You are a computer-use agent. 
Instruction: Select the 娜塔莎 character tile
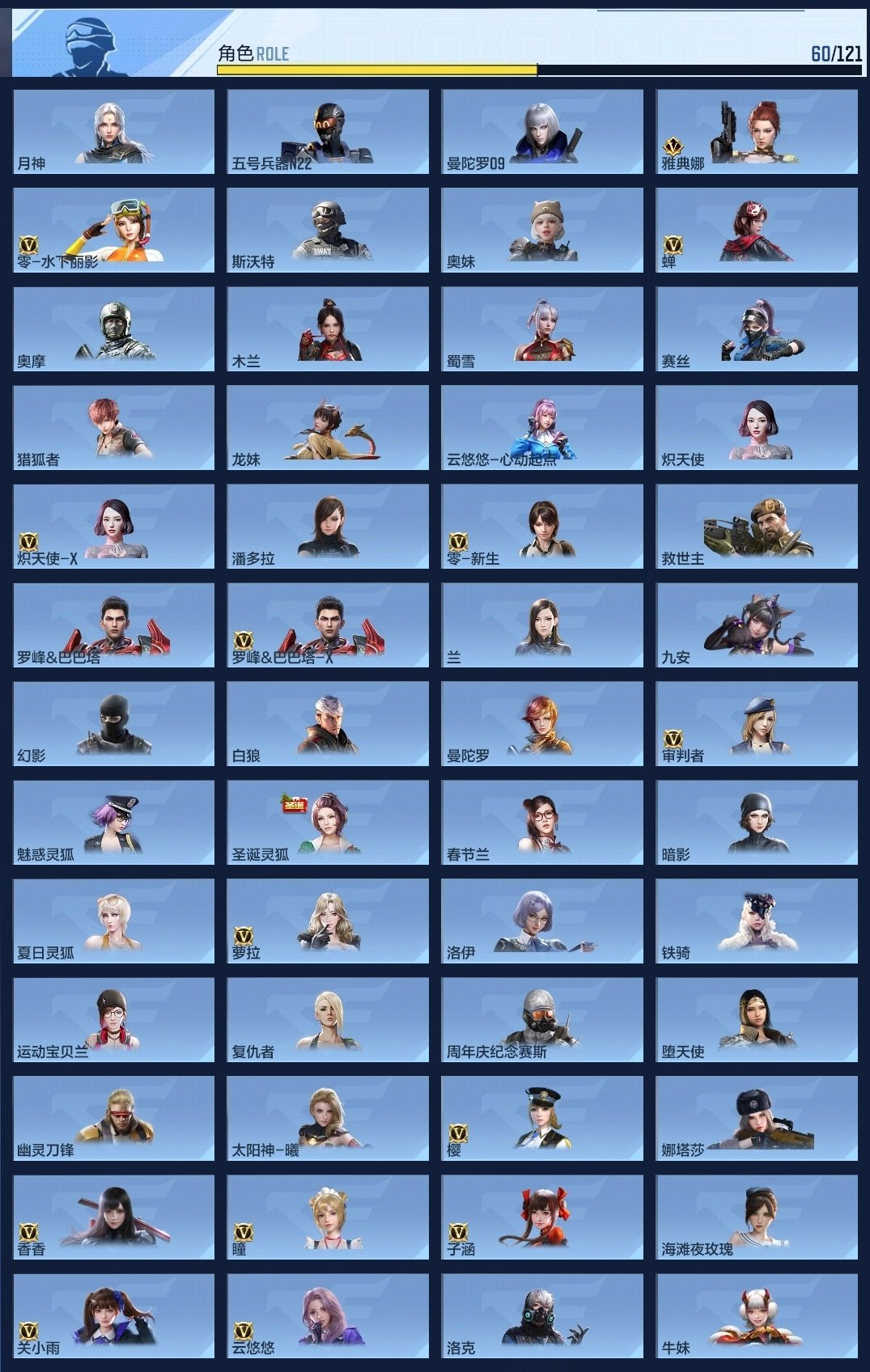coord(757,1118)
